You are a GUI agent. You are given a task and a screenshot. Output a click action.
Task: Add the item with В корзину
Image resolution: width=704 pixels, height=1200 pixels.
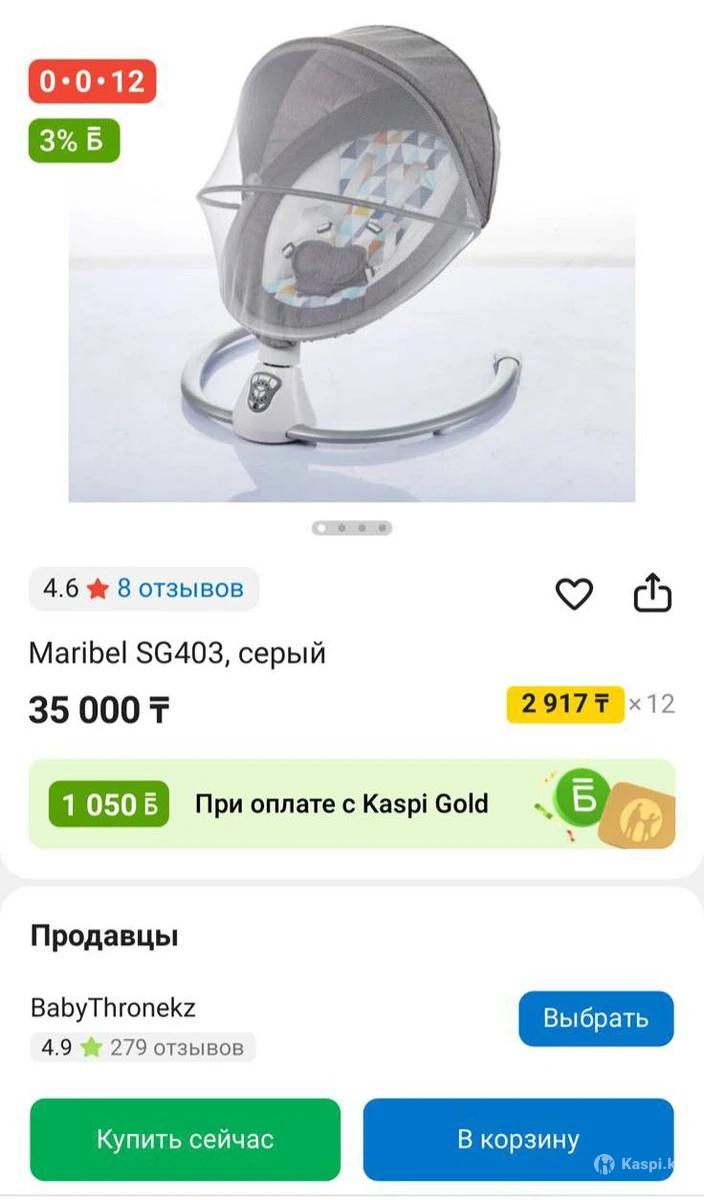pyautogui.click(x=518, y=1139)
